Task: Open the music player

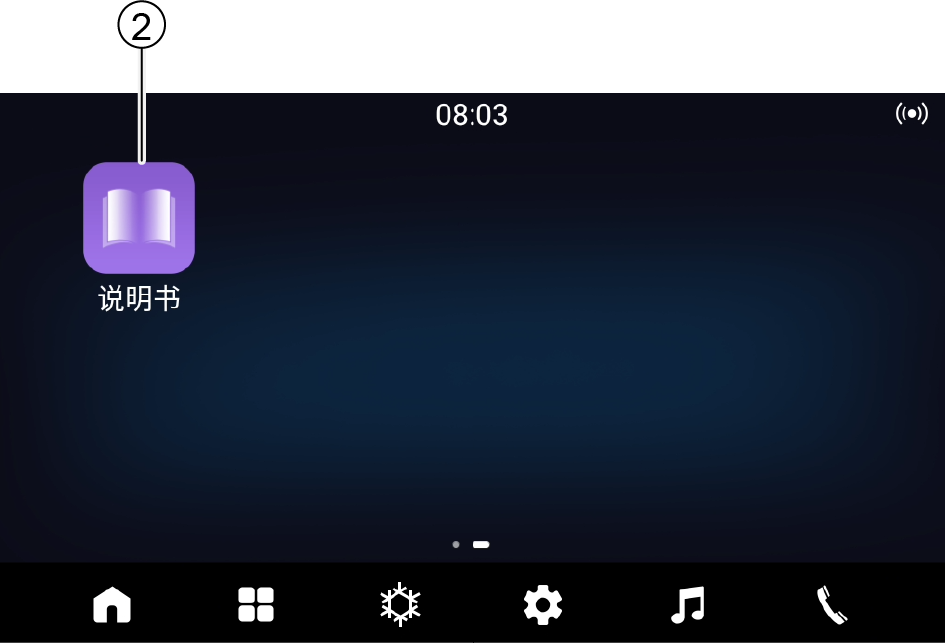Action: point(687,604)
